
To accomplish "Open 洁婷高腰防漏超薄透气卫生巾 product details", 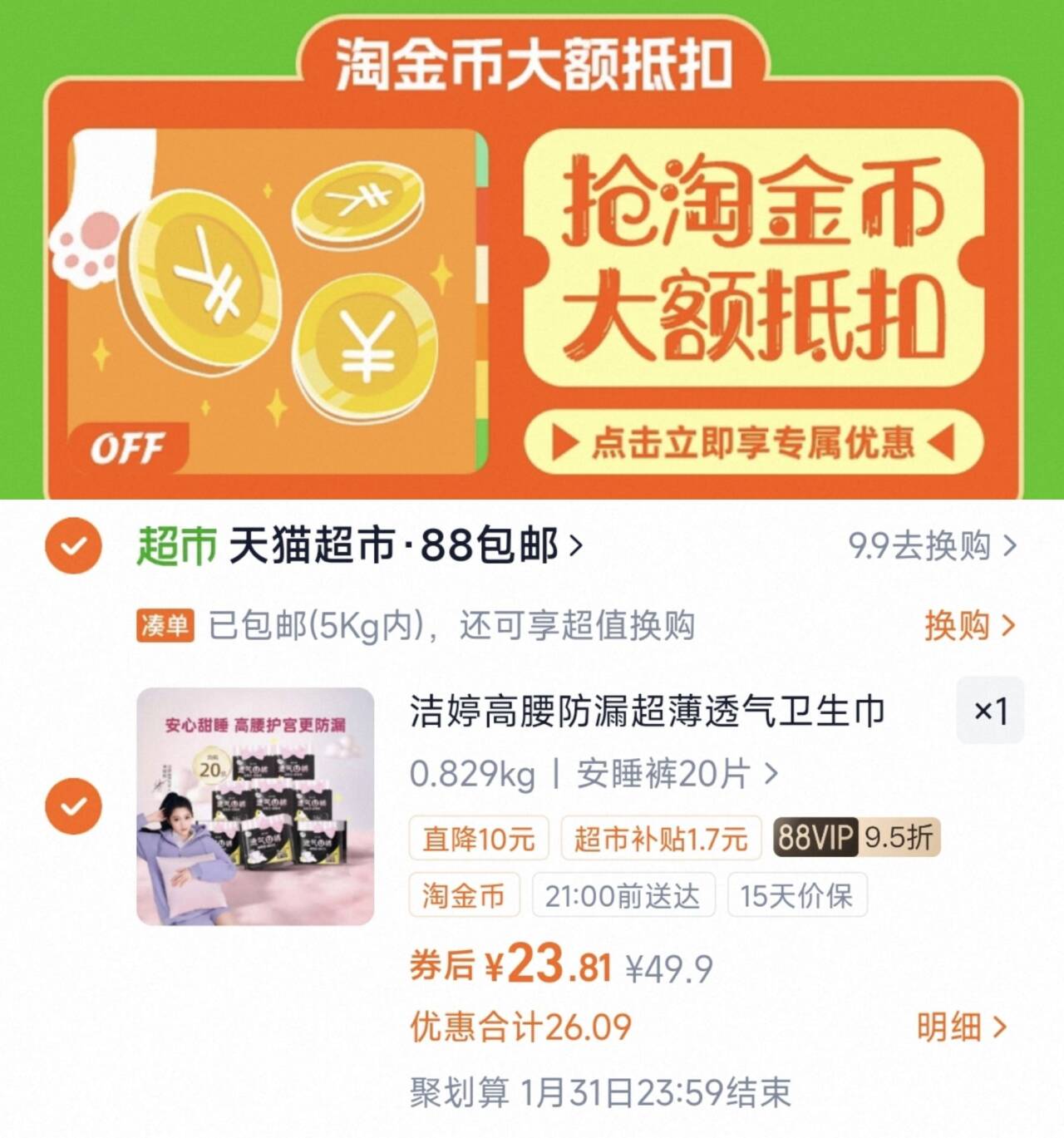I will pos(647,712).
